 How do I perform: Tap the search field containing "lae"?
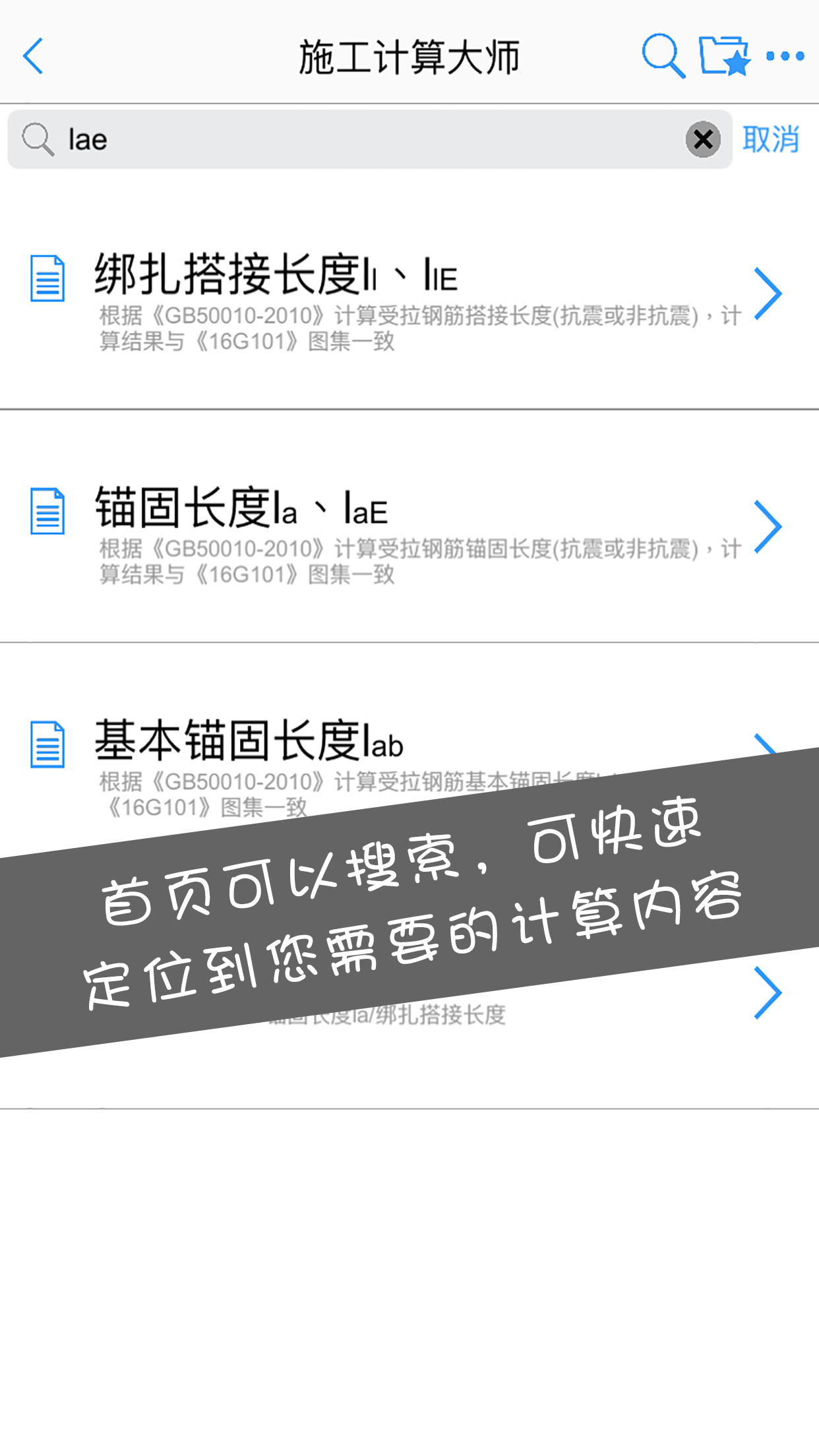click(370, 139)
